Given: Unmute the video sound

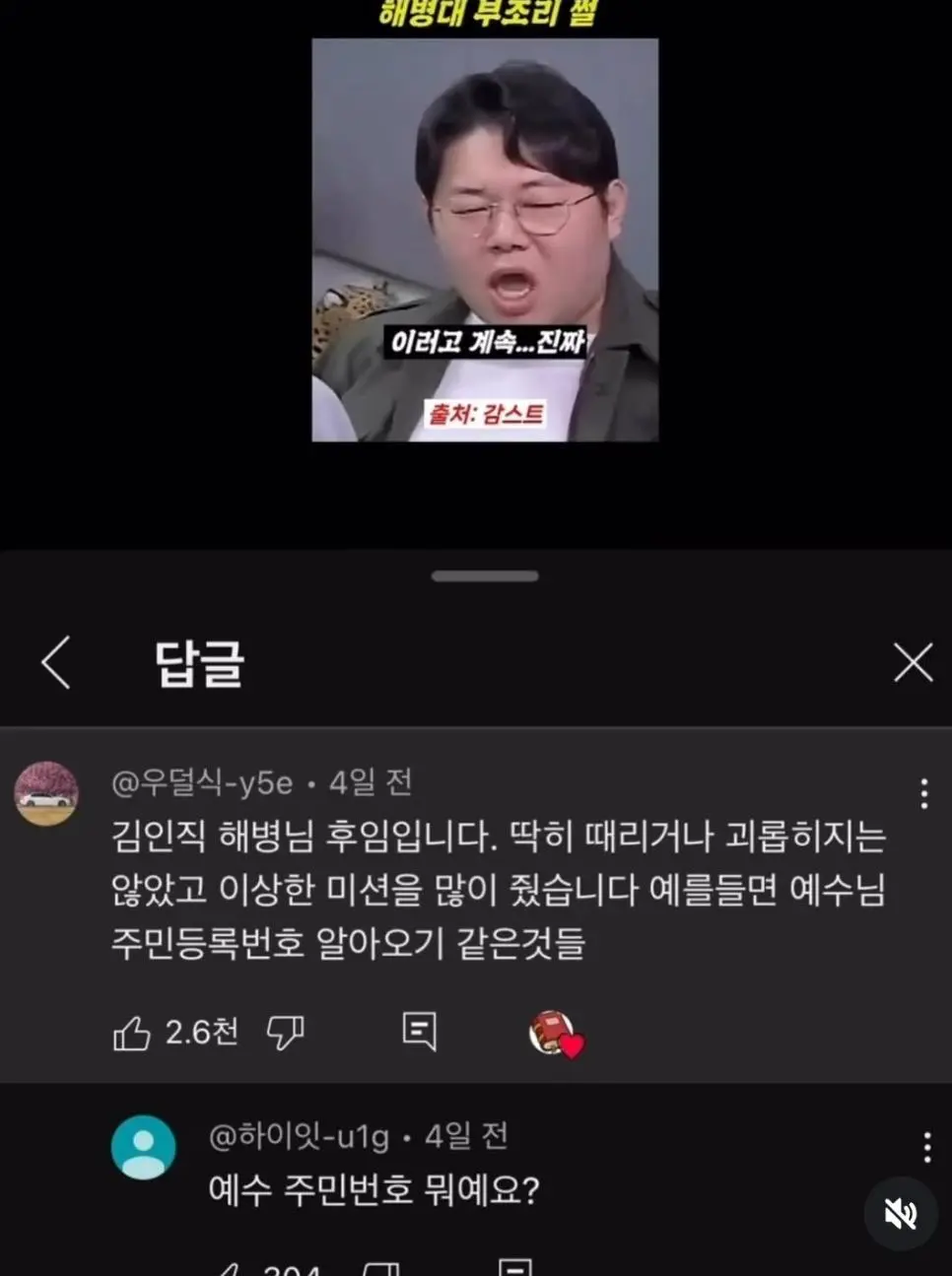Looking at the screenshot, I should 900,1214.
